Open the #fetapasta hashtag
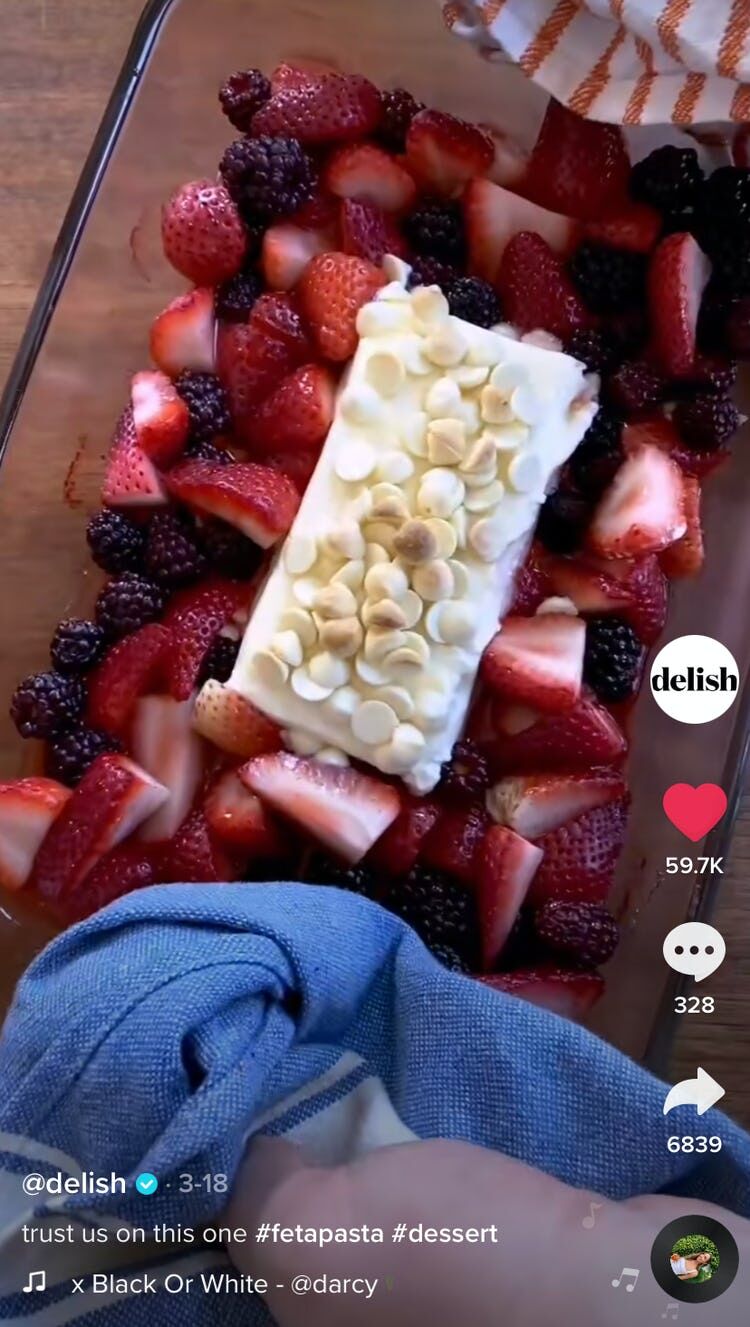This screenshot has width=750, height=1327. 318,1233
